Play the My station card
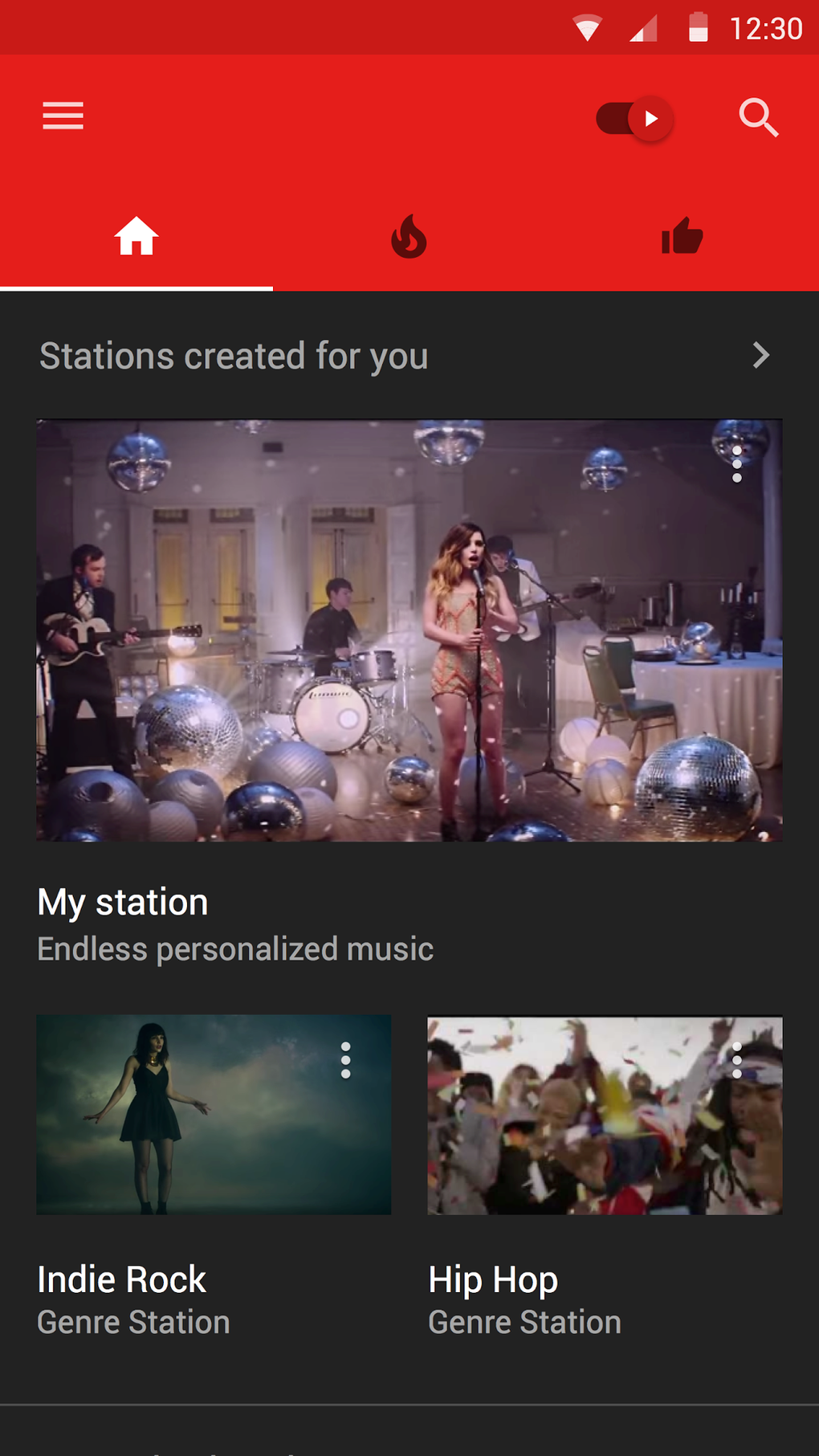819x1456 pixels. 409,630
